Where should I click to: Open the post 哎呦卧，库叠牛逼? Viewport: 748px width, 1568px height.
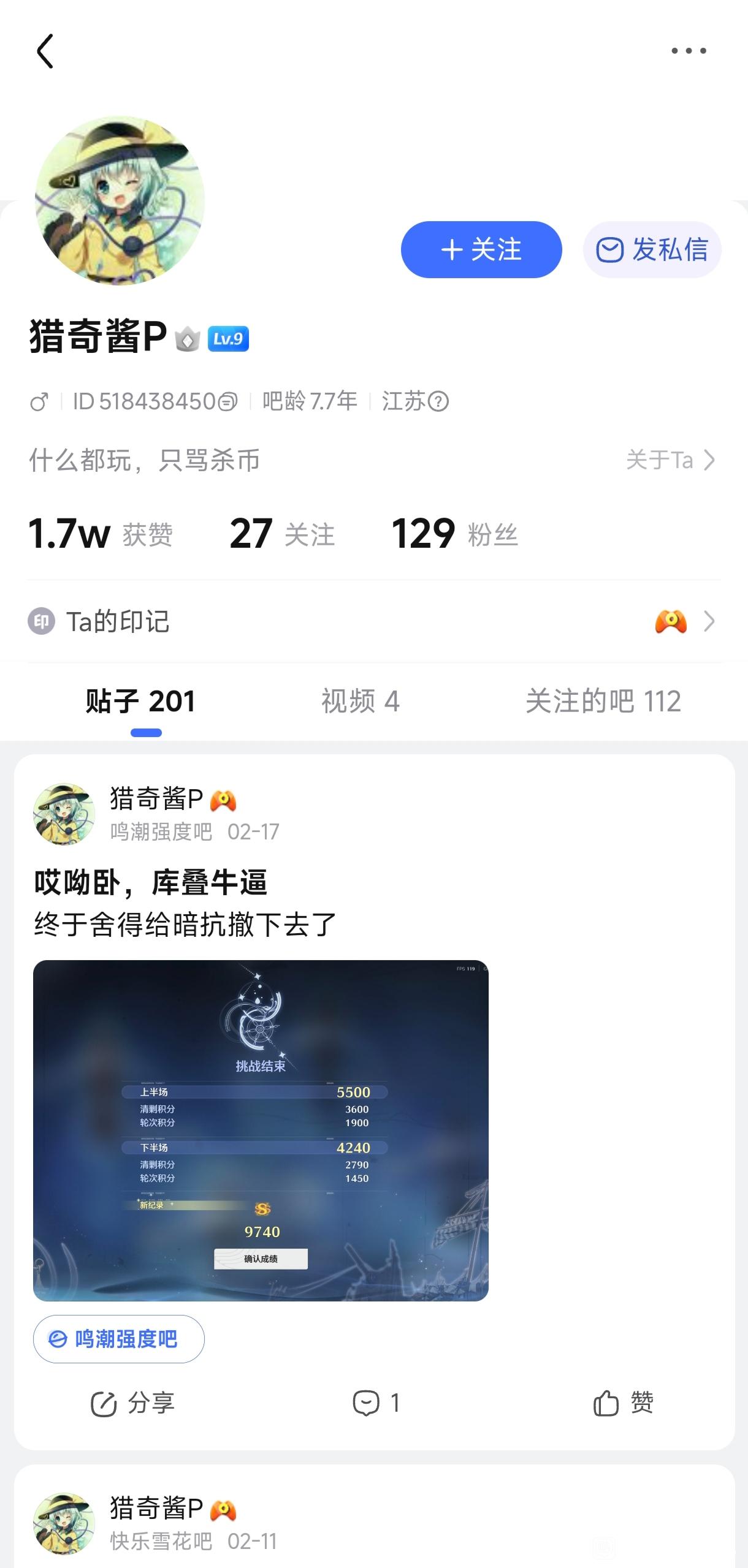(x=150, y=883)
